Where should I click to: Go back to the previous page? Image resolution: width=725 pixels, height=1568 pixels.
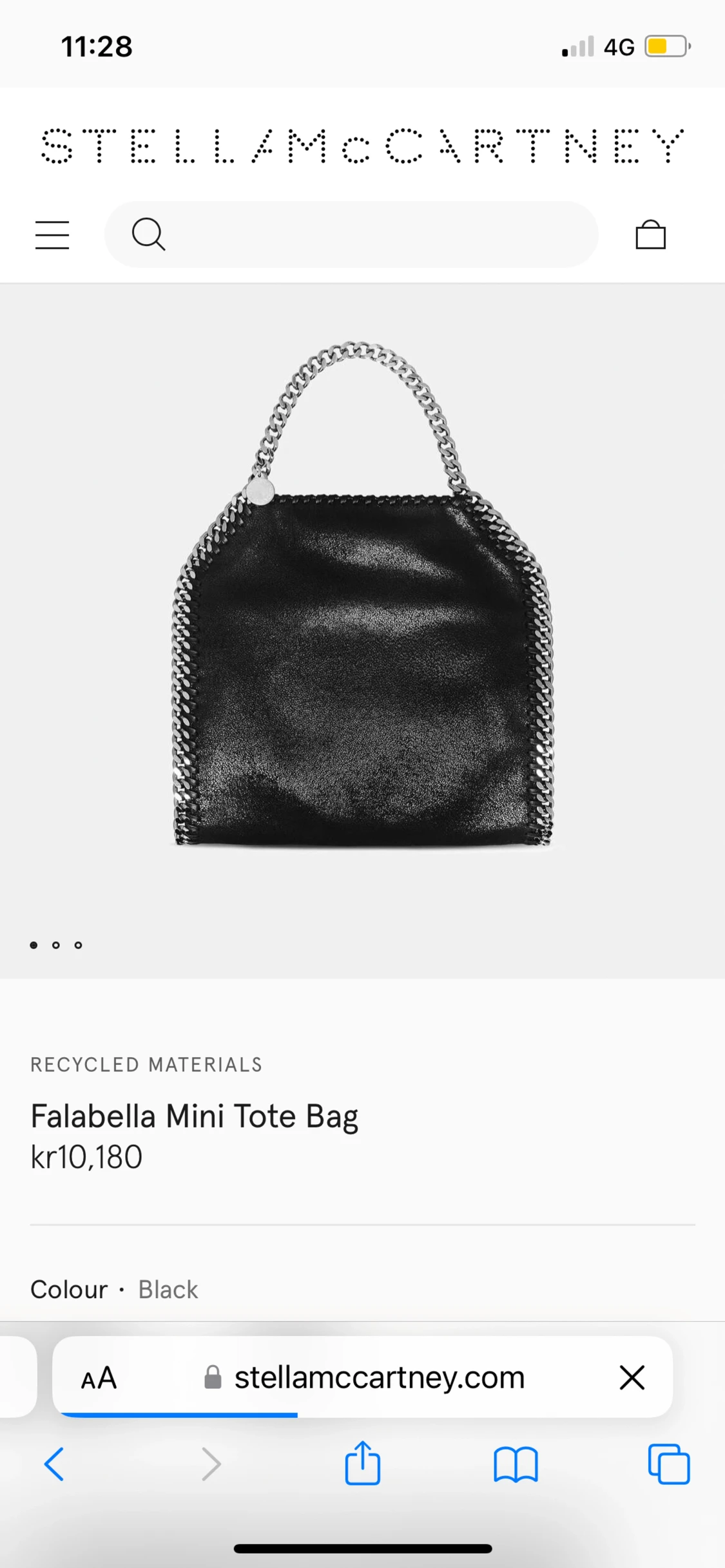54,1464
